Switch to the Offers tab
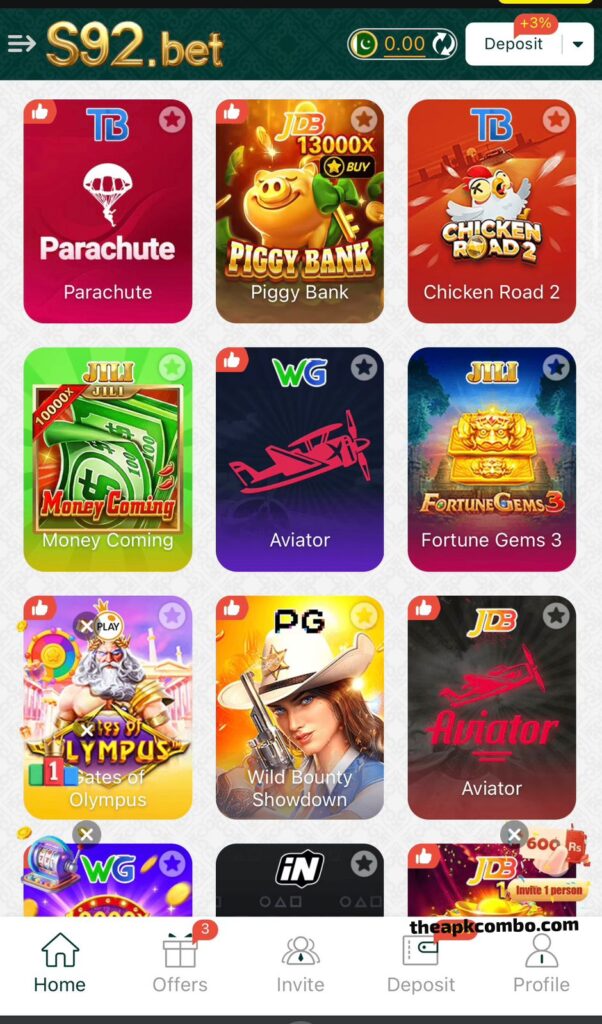Image resolution: width=602 pixels, height=1024 pixels. click(x=180, y=964)
